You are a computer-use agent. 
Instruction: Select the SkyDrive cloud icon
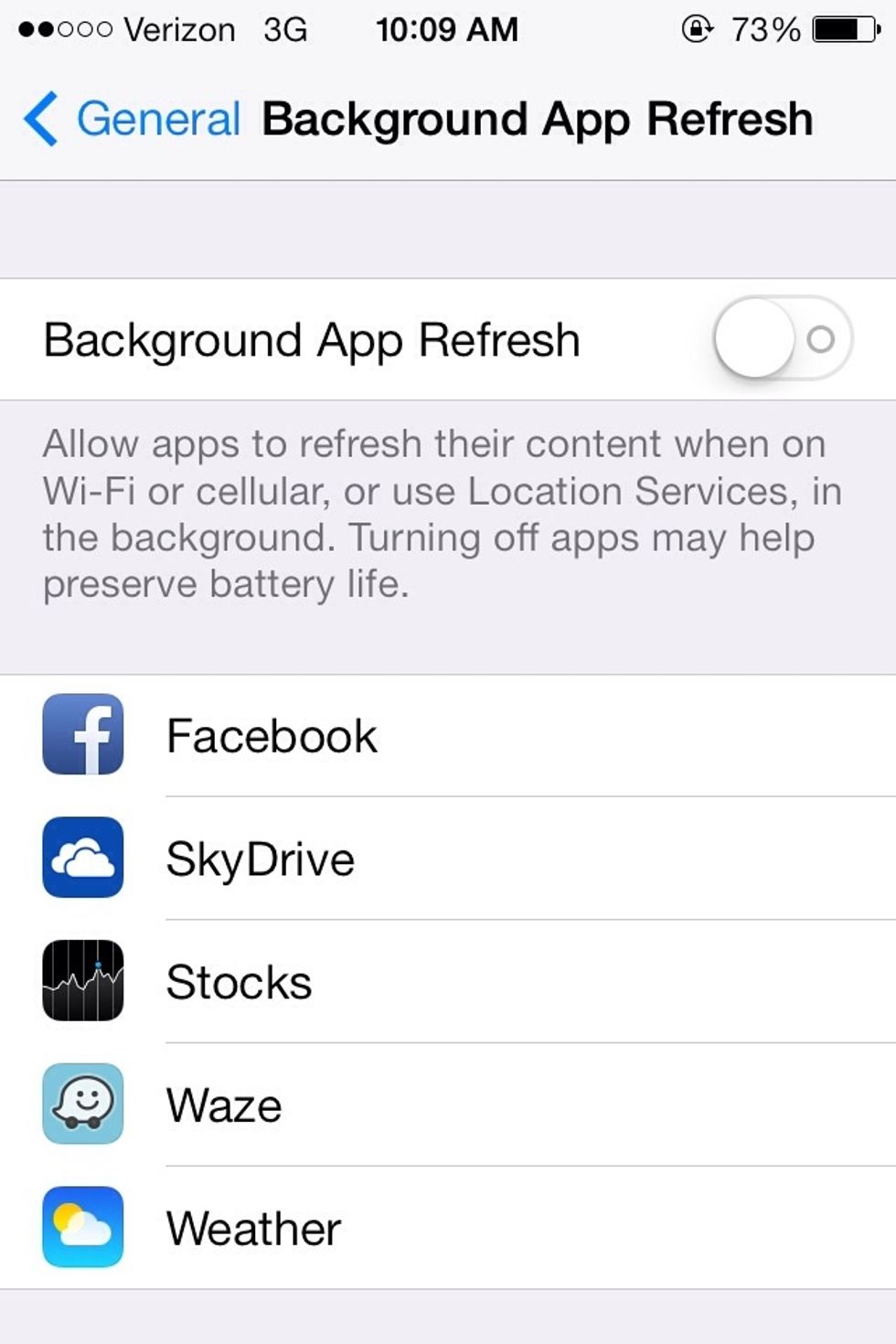tap(82, 859)
